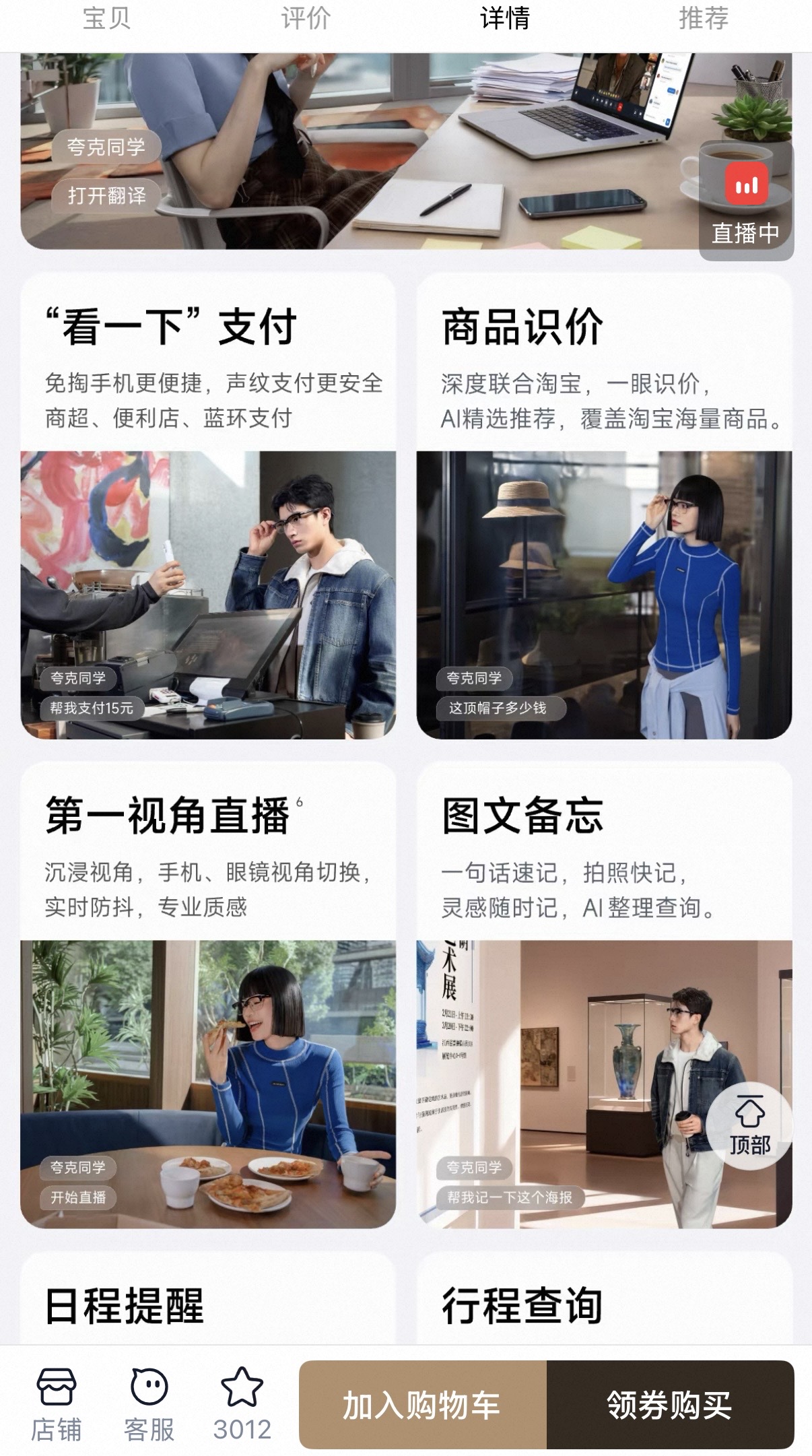Tap the 顶部 back-to-top arrow icon

[749, 1108]
